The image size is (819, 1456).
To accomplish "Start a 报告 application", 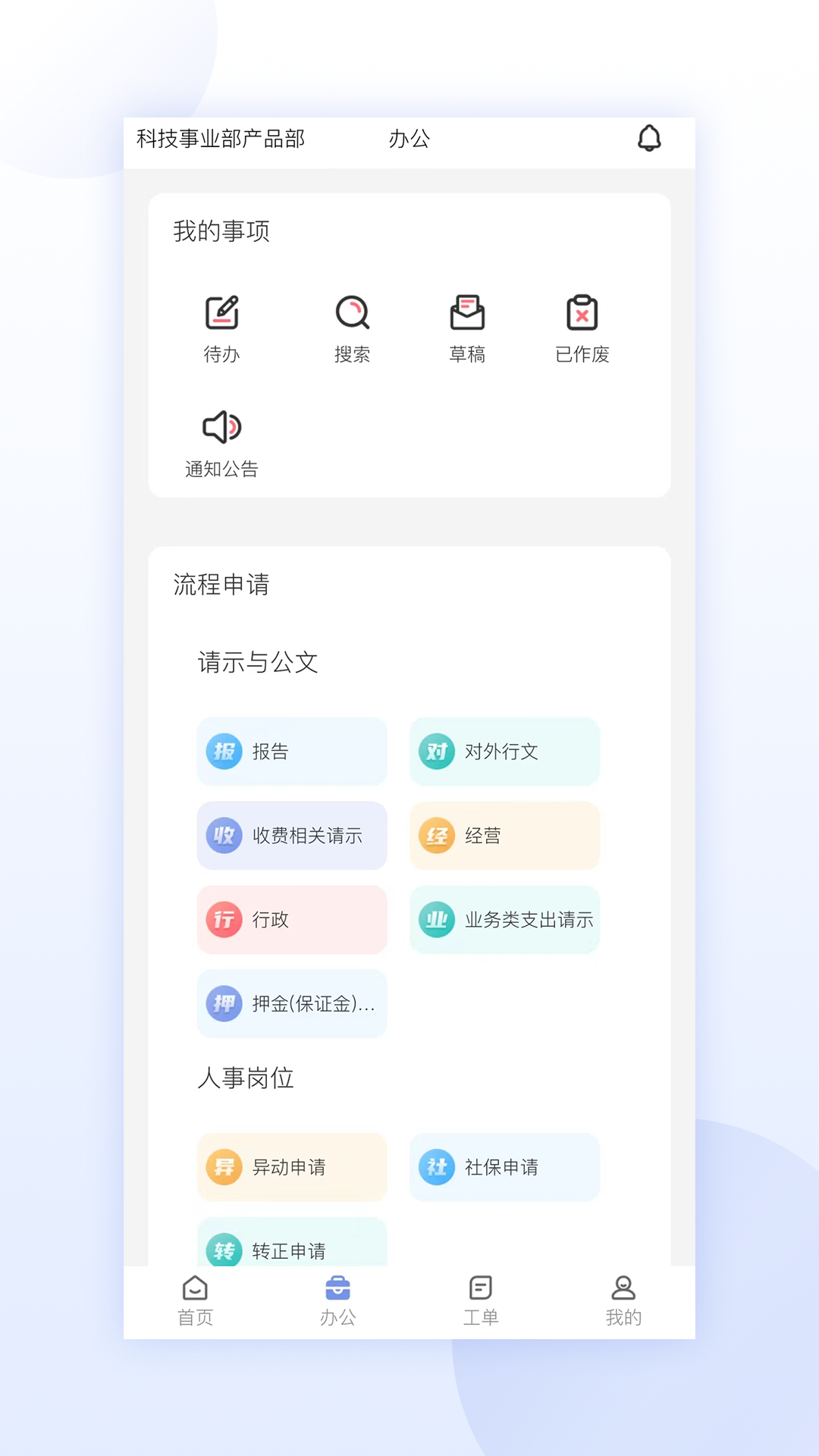I will tap(292, 752).
